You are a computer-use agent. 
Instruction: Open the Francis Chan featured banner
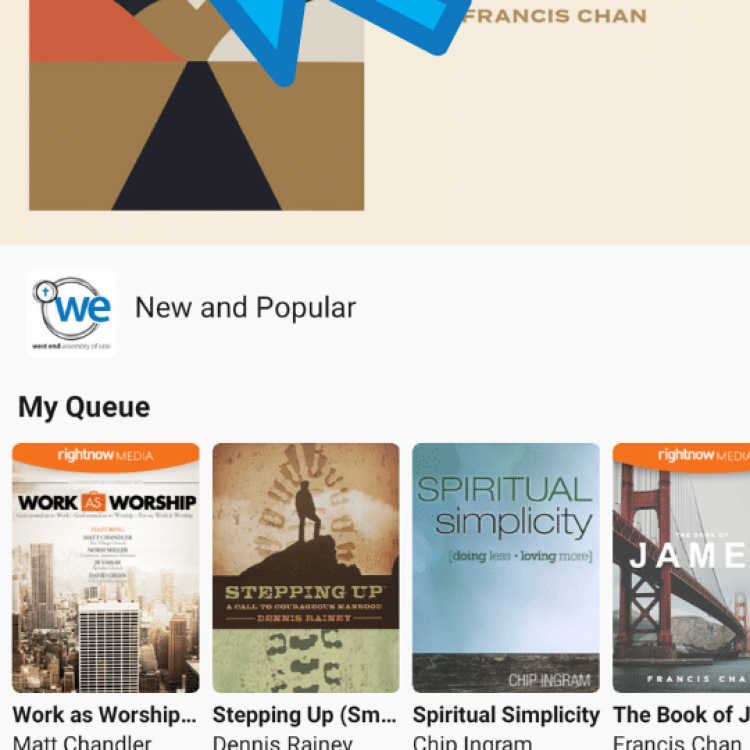[375, 120]
